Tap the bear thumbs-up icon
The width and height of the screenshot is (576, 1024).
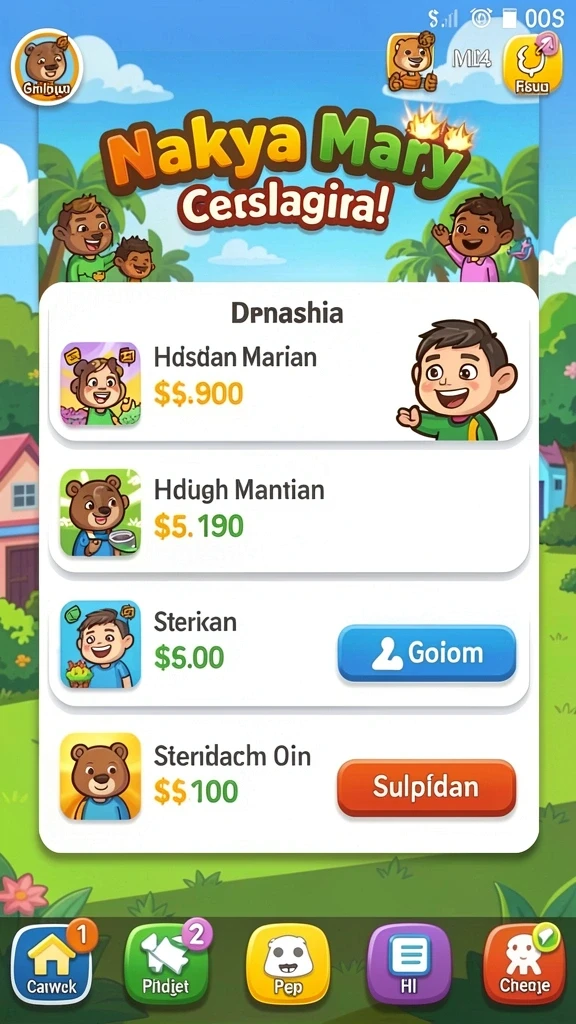pyautogui.click(x=411, y=61)
